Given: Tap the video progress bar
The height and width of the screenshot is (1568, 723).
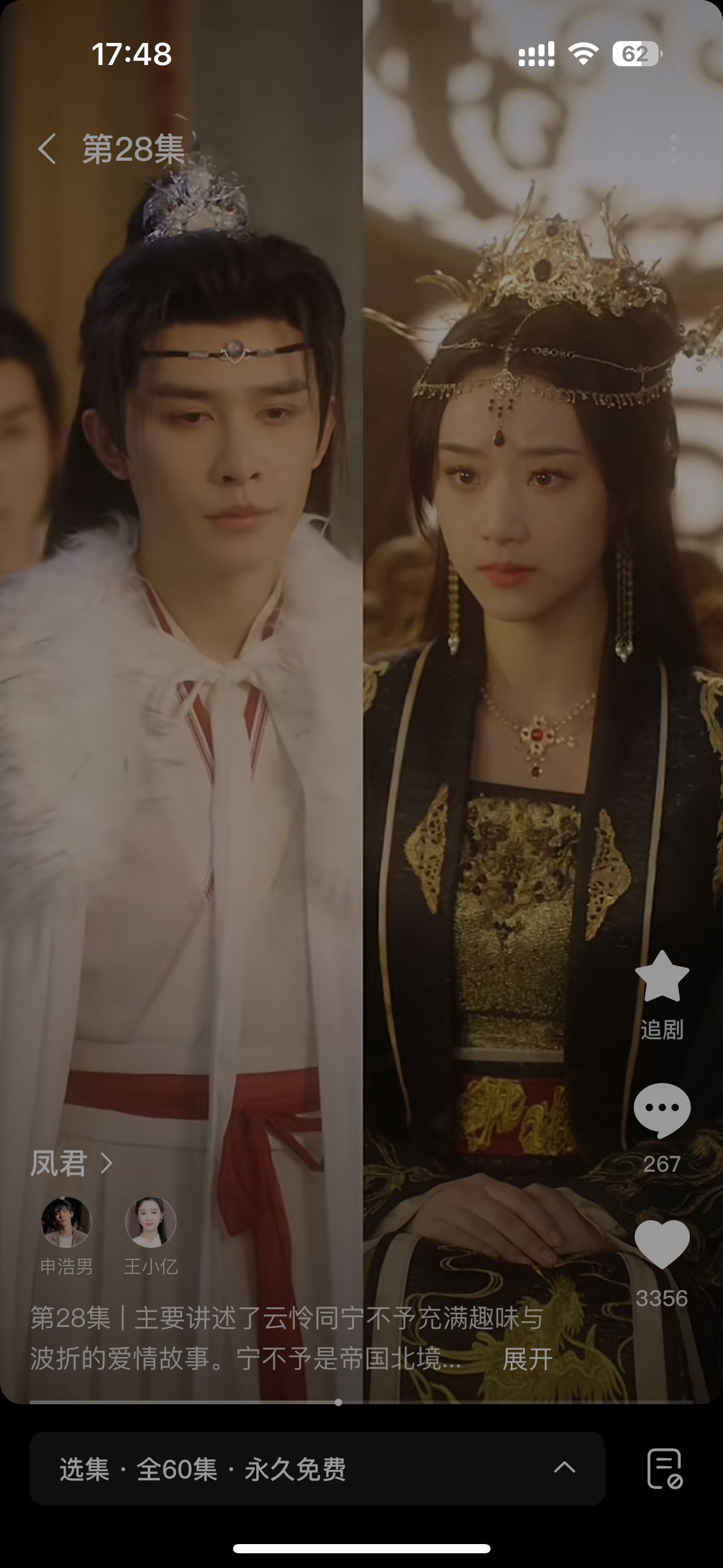Looking at the screenshot, I should point(361,1402).
